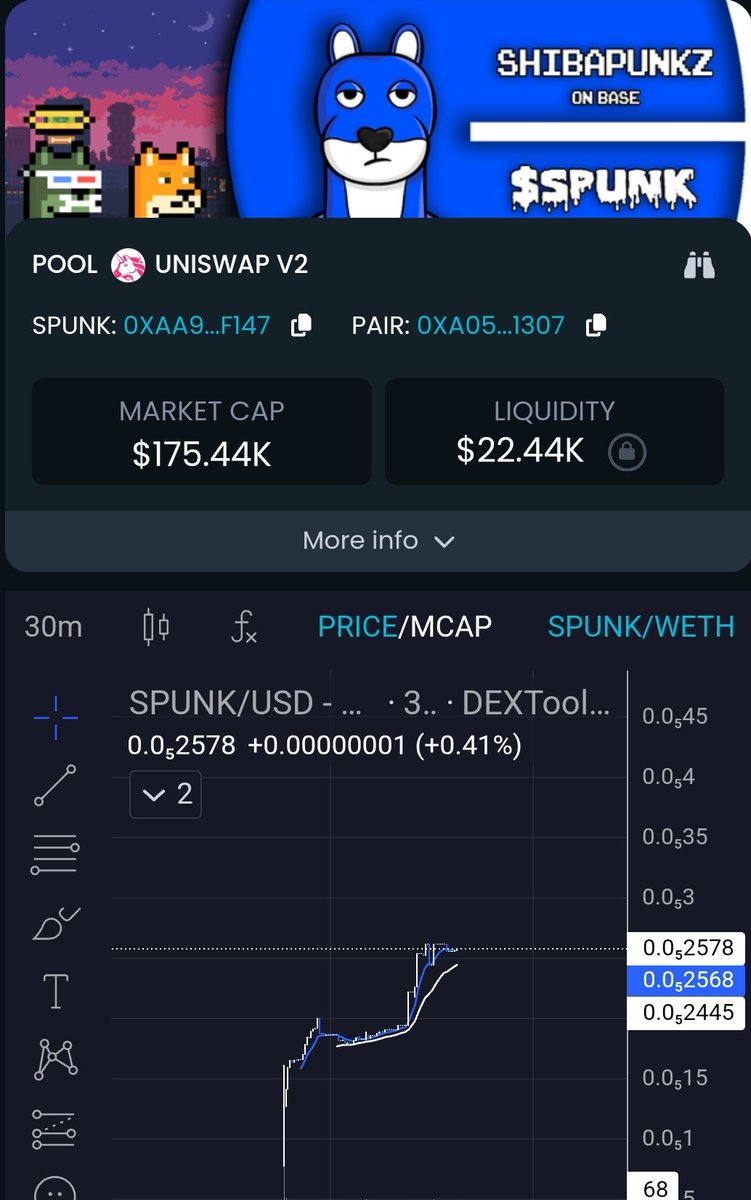Image resolution: width=751 pixels, height=1200 pixels.
Task: Copy the SPUNK token address
Action: (301, 326)
